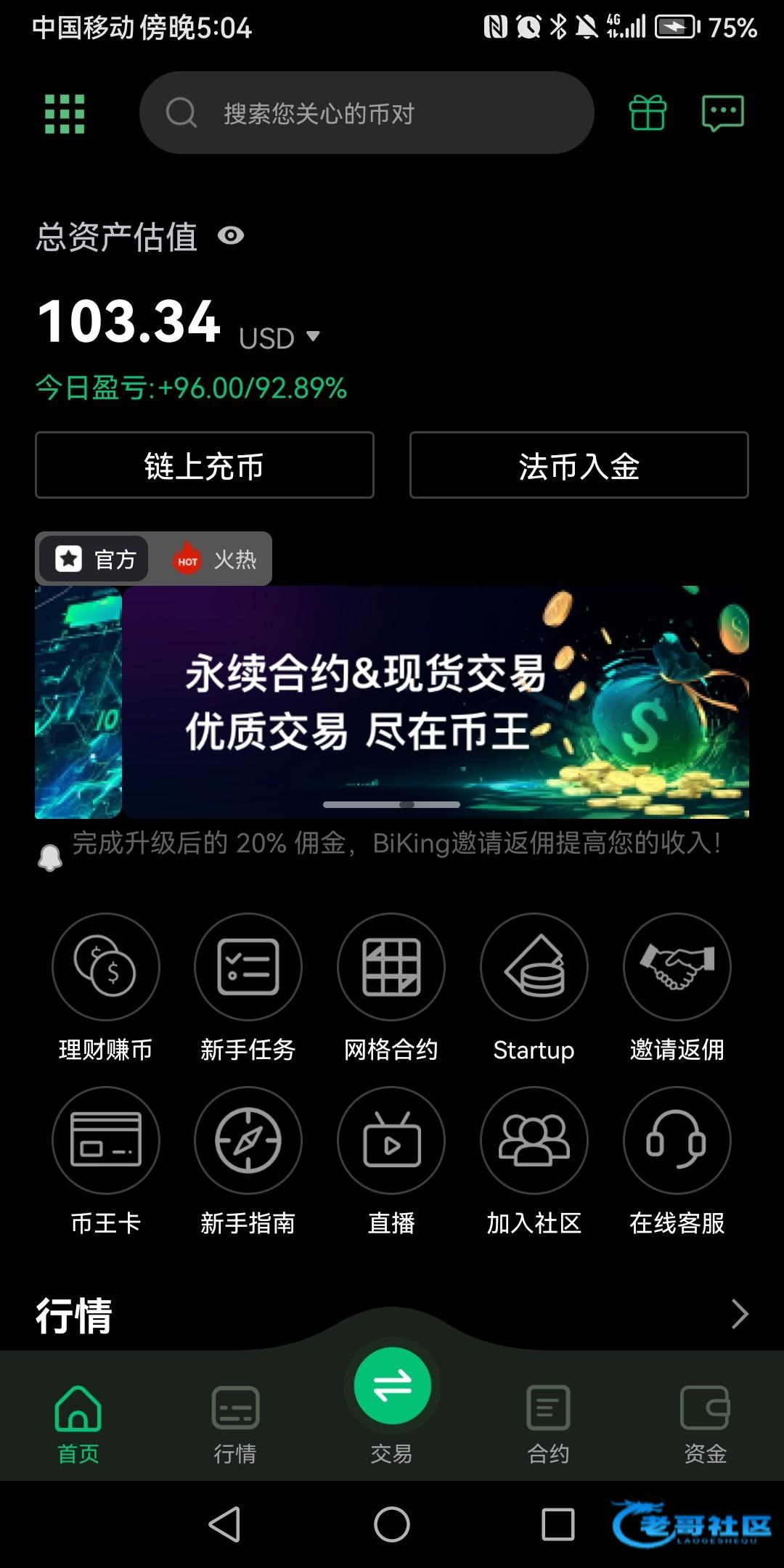The image size is (784, 1568).
Task: Expand the 行情 market section arrow
Action: (739, 1314)
